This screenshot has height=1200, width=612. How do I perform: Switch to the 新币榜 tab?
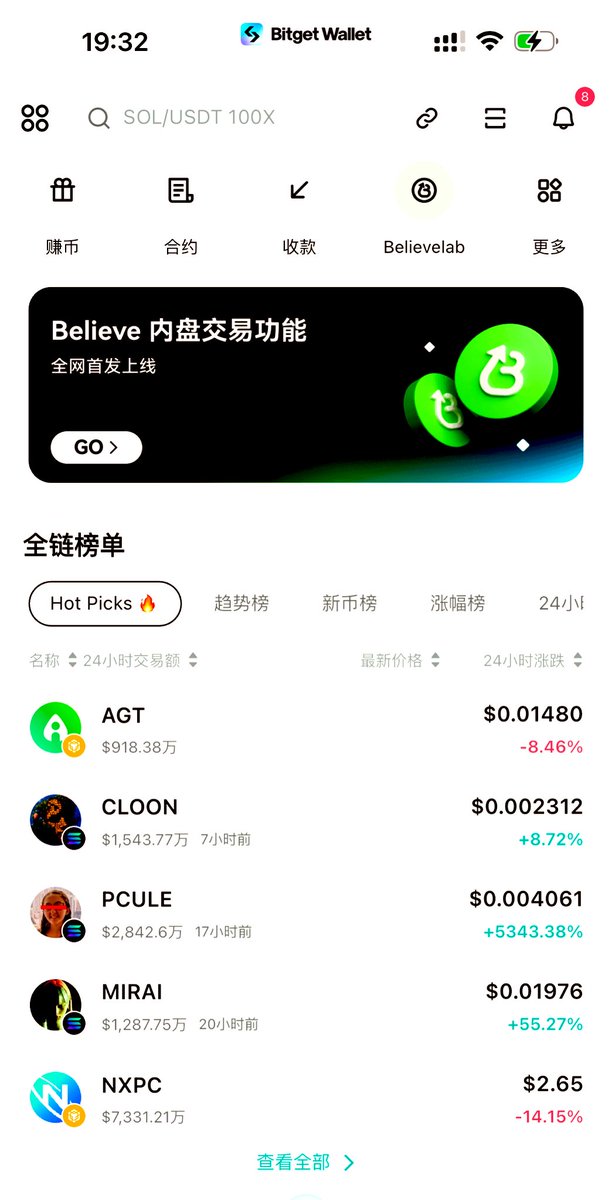point(349,603)
